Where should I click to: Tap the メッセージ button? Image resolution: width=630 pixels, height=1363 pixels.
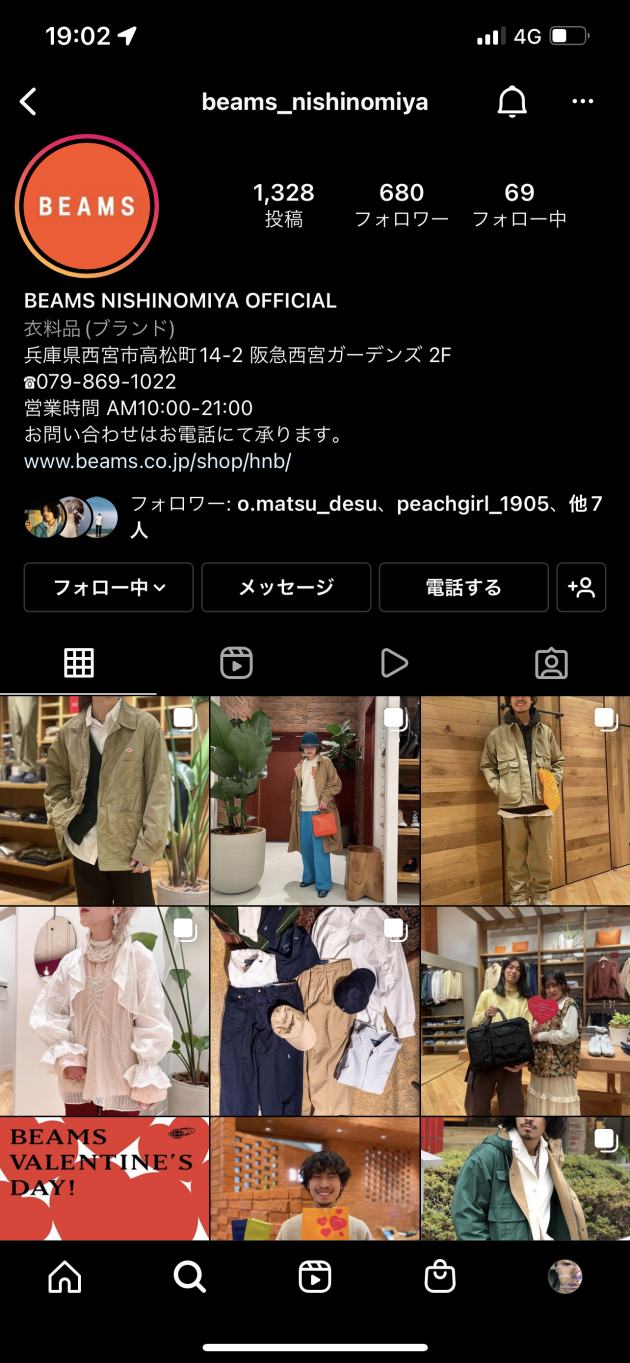click(x=286, y=587)
